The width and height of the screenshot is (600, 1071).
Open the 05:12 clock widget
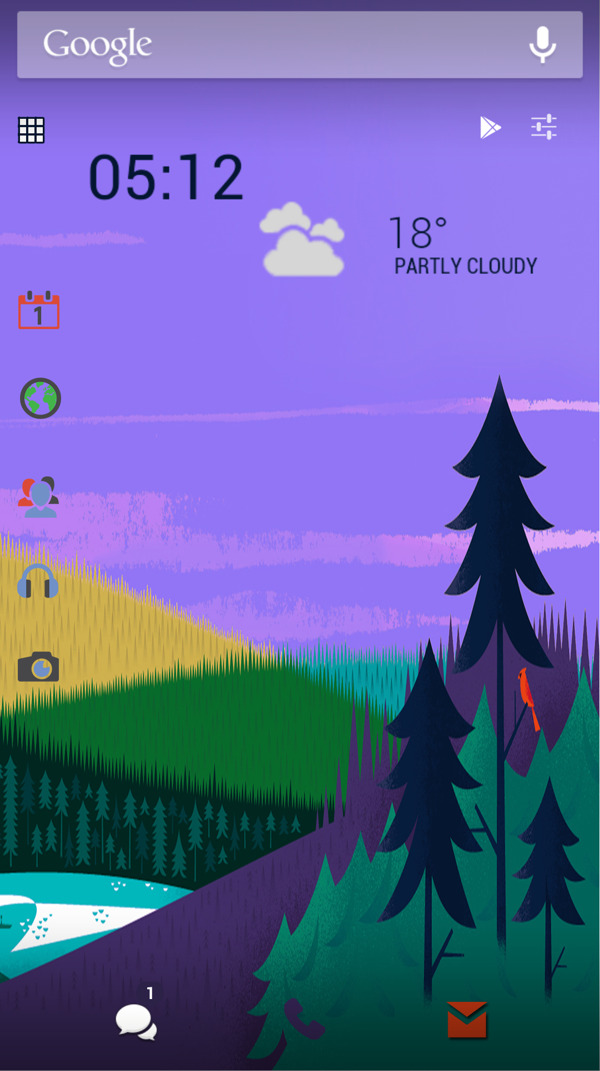click(166, 178)
